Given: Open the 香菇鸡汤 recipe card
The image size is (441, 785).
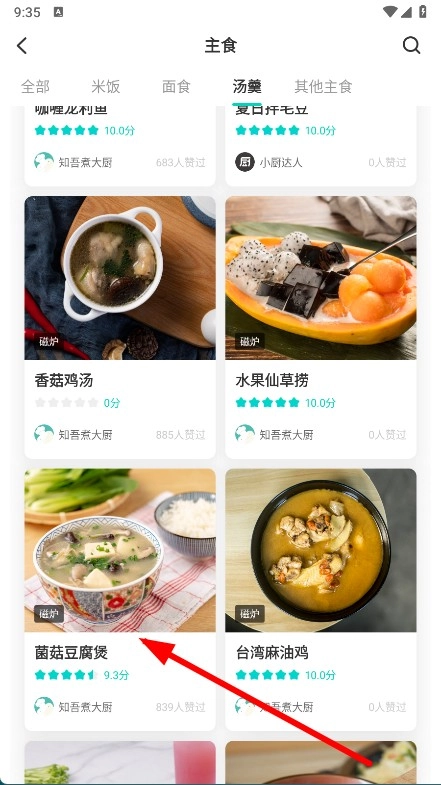Looking at the screenshot, I should tap(120, 327).
